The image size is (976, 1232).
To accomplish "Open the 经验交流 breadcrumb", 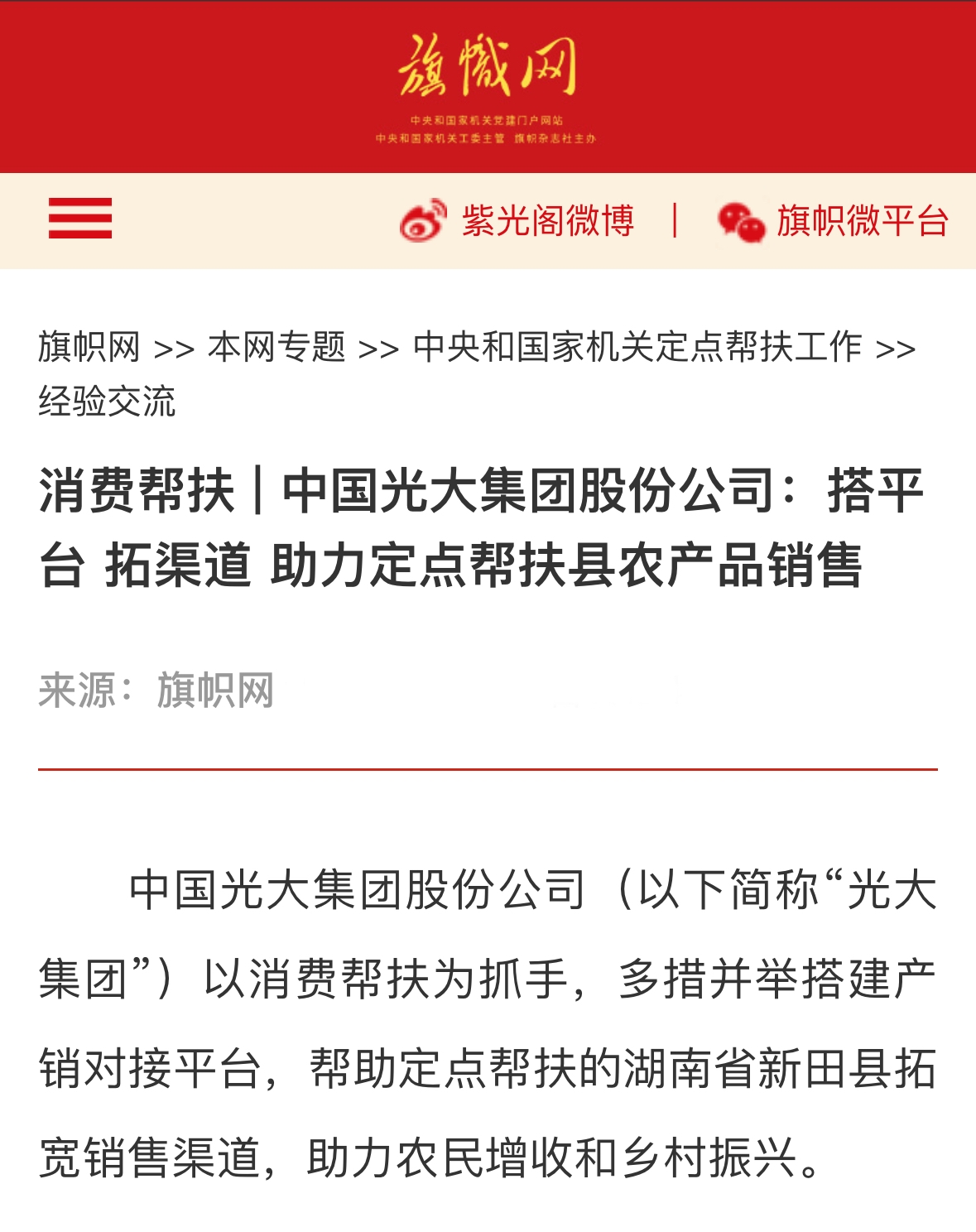I will coord(107,402).
